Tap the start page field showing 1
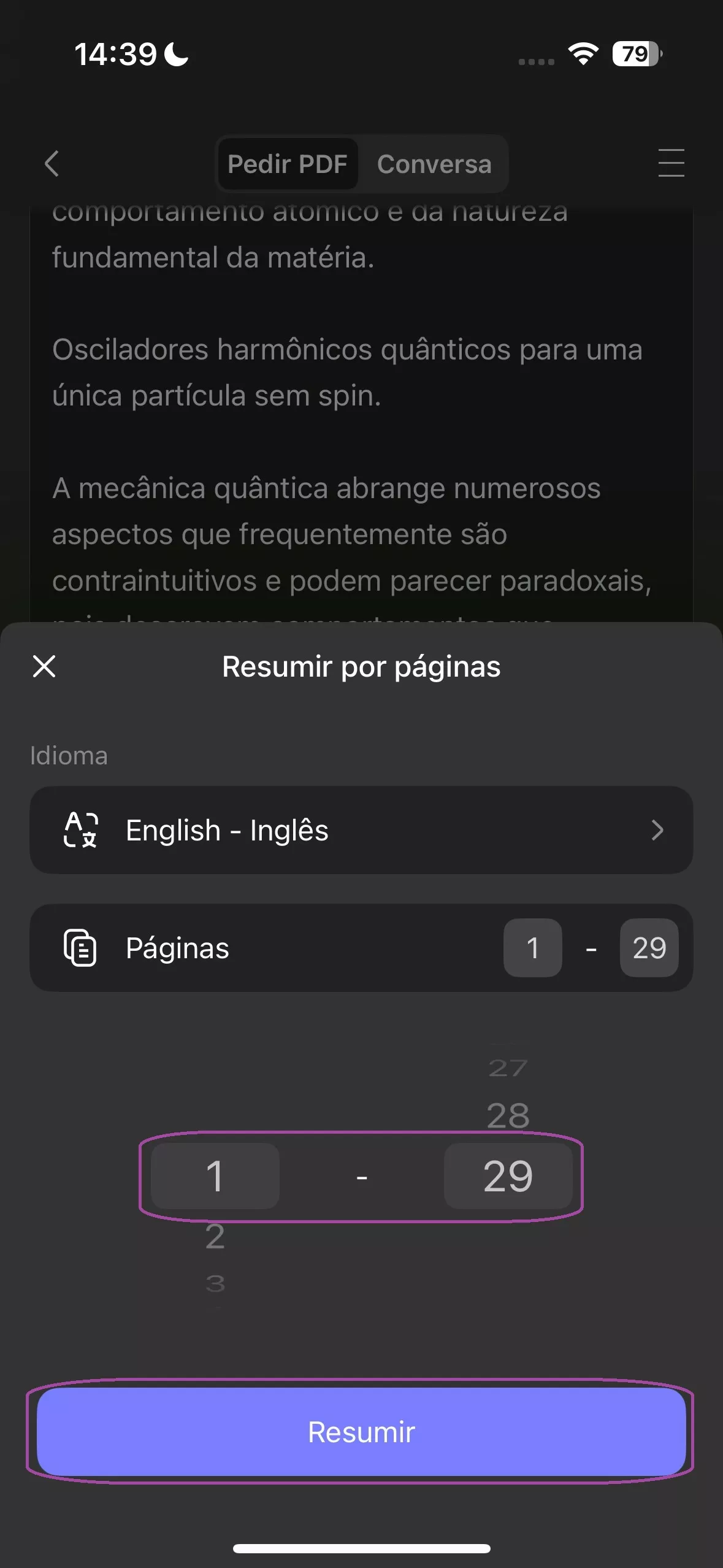 click(213, 1175)
